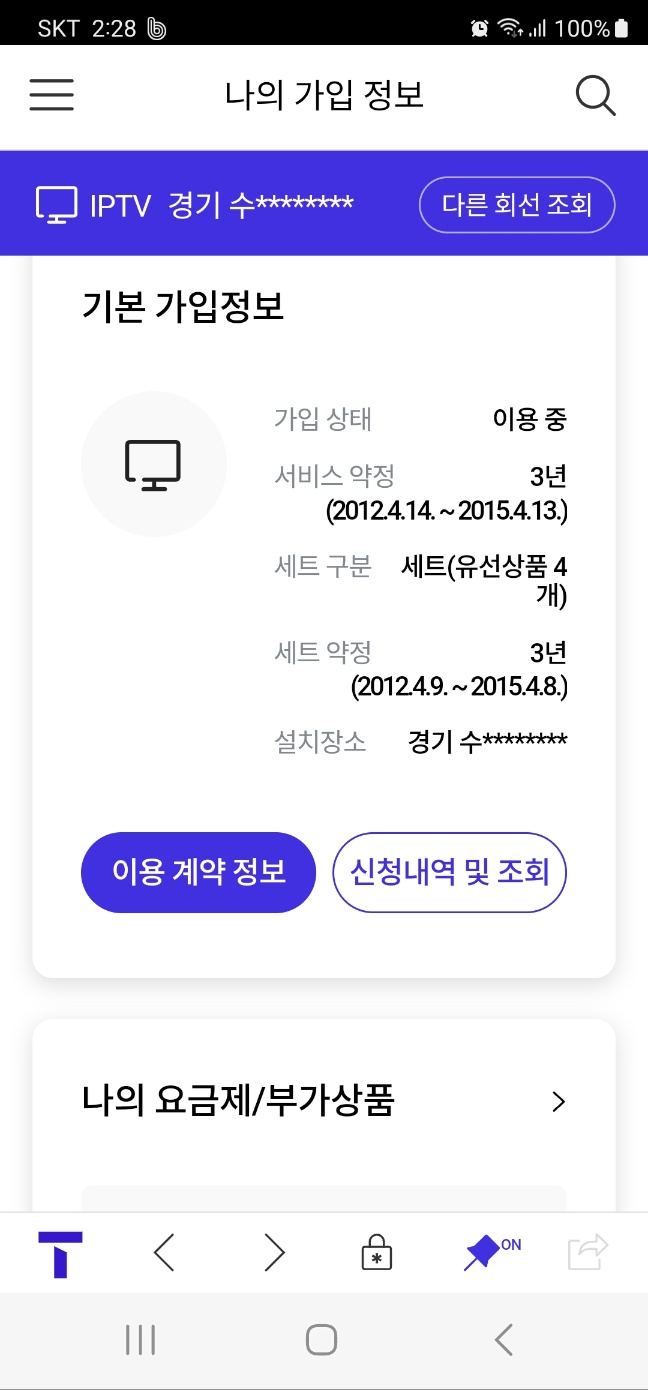Tap the 다른 회선 조회 button
This screenshot has width=648, height=1390.
[x=516, y=205]
